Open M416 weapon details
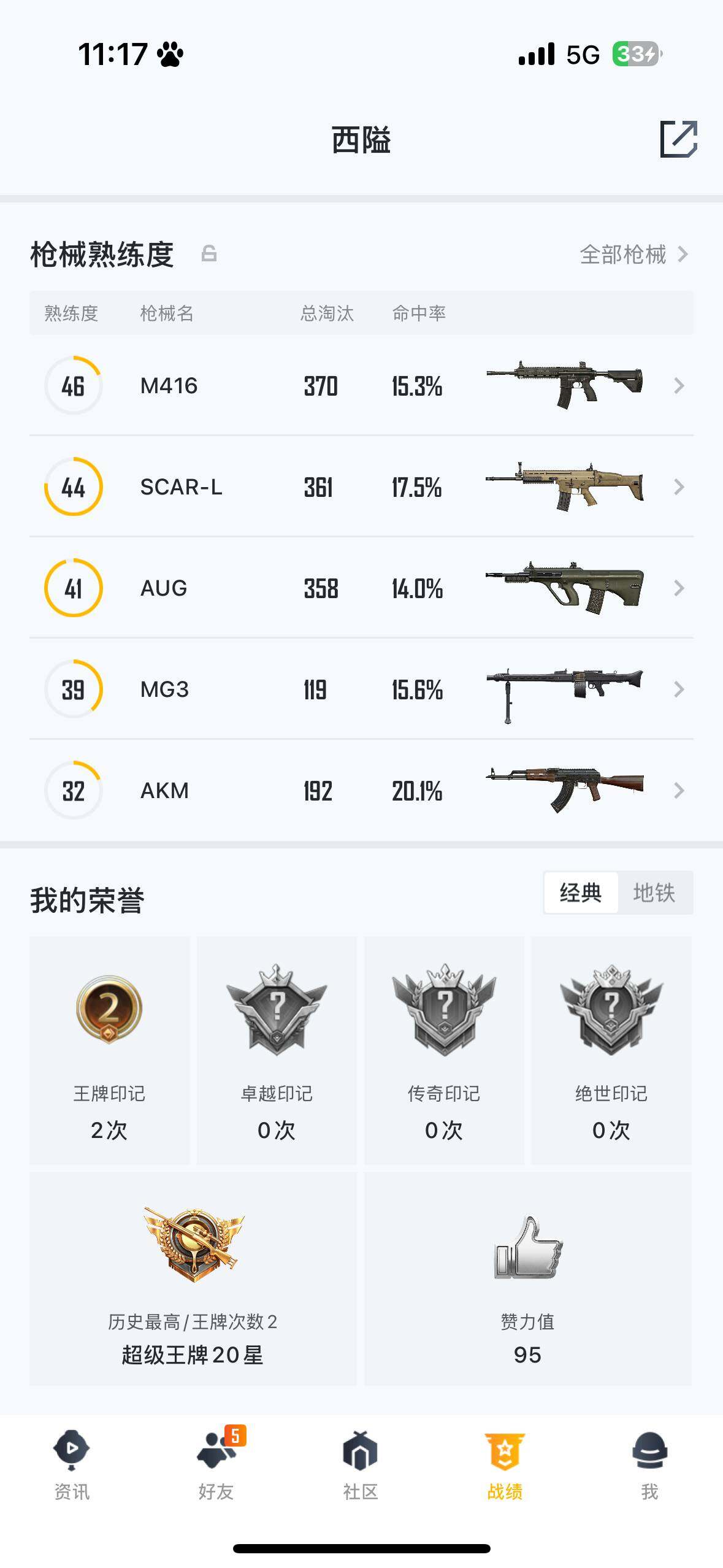 pyautogui.click(x=361, y=386)
